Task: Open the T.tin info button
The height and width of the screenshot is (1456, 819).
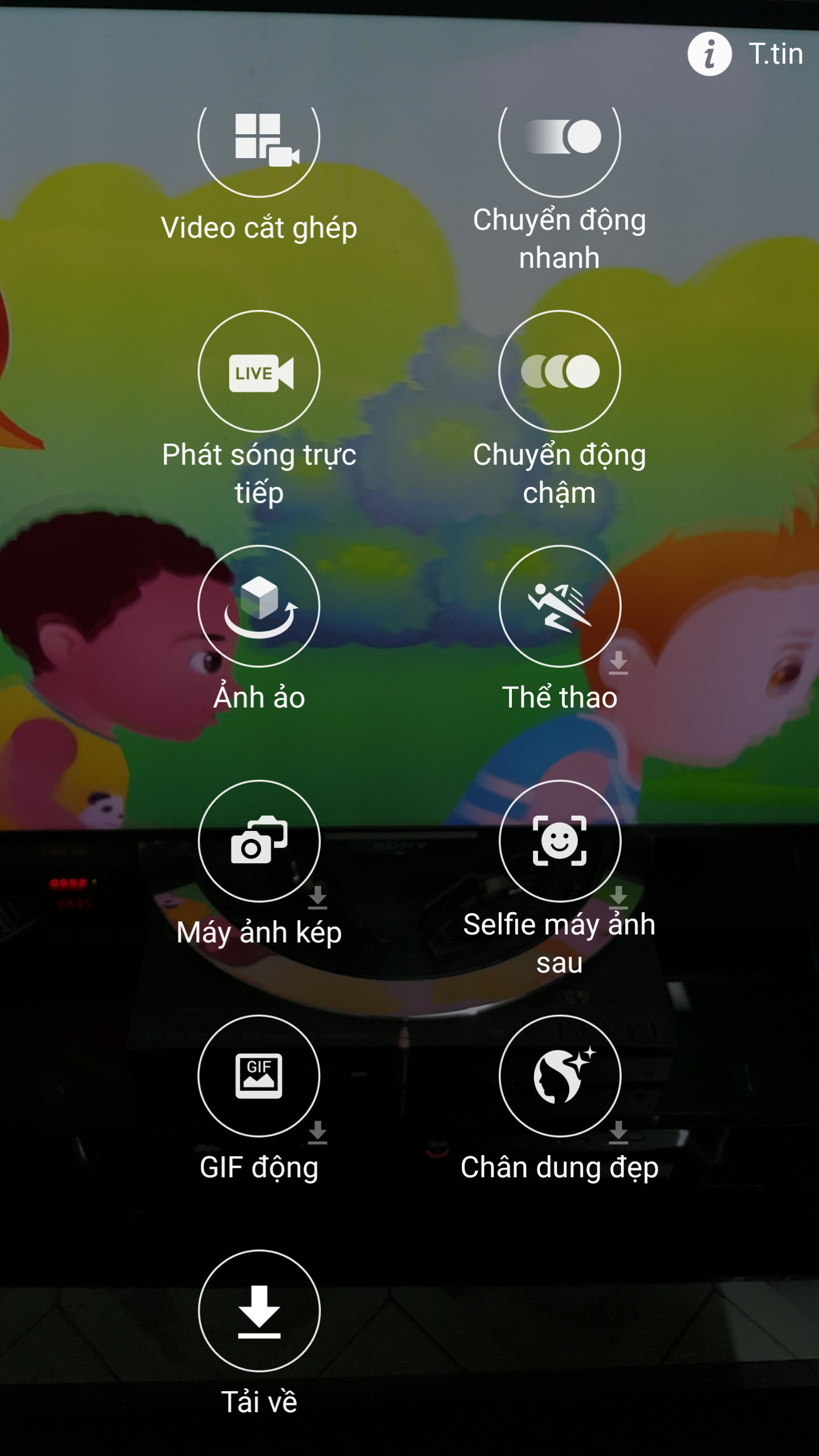Action: (x=744, y=55)
